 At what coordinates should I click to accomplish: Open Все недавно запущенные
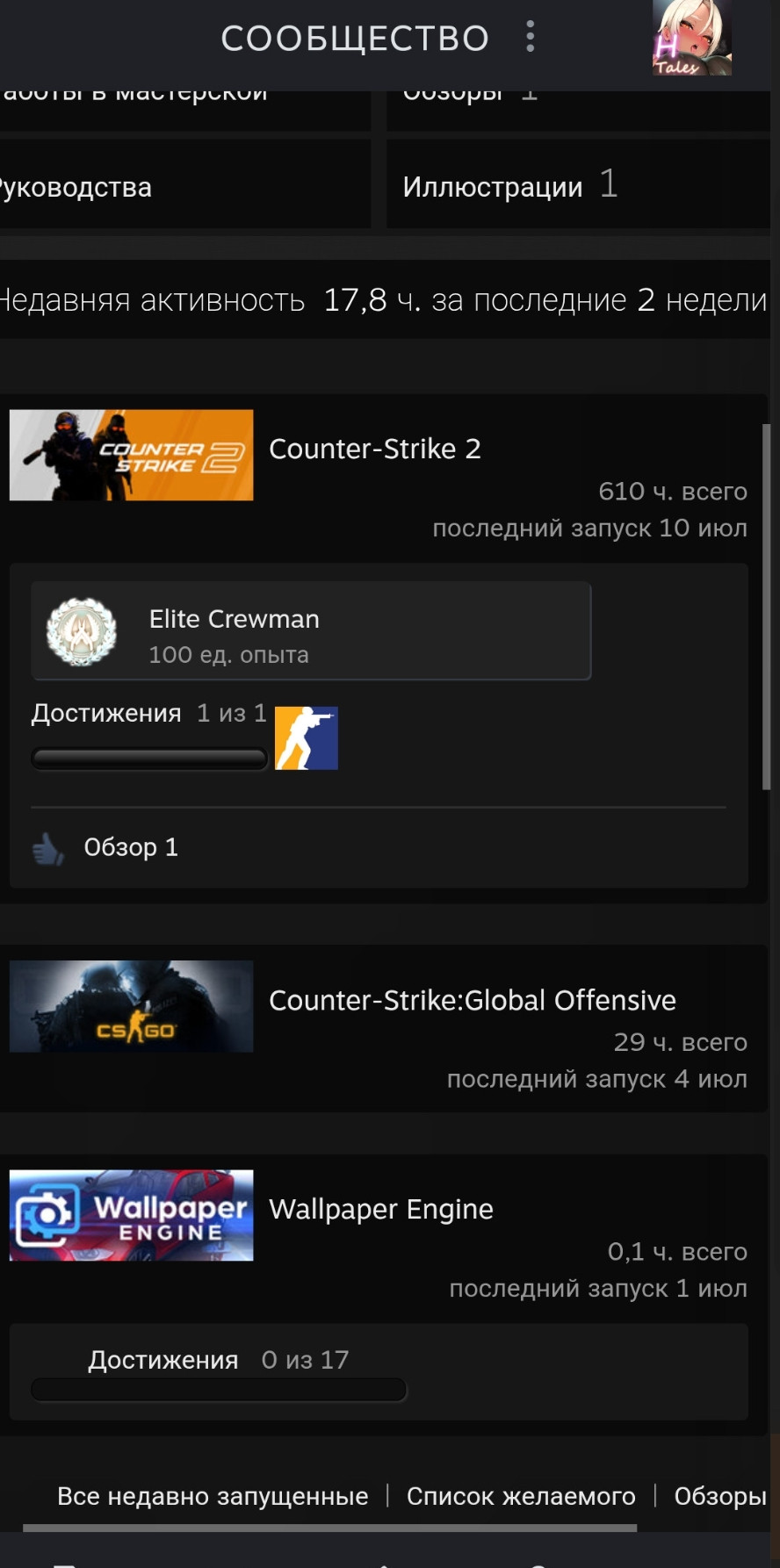pyautogui.click(x=213, y=1496)
